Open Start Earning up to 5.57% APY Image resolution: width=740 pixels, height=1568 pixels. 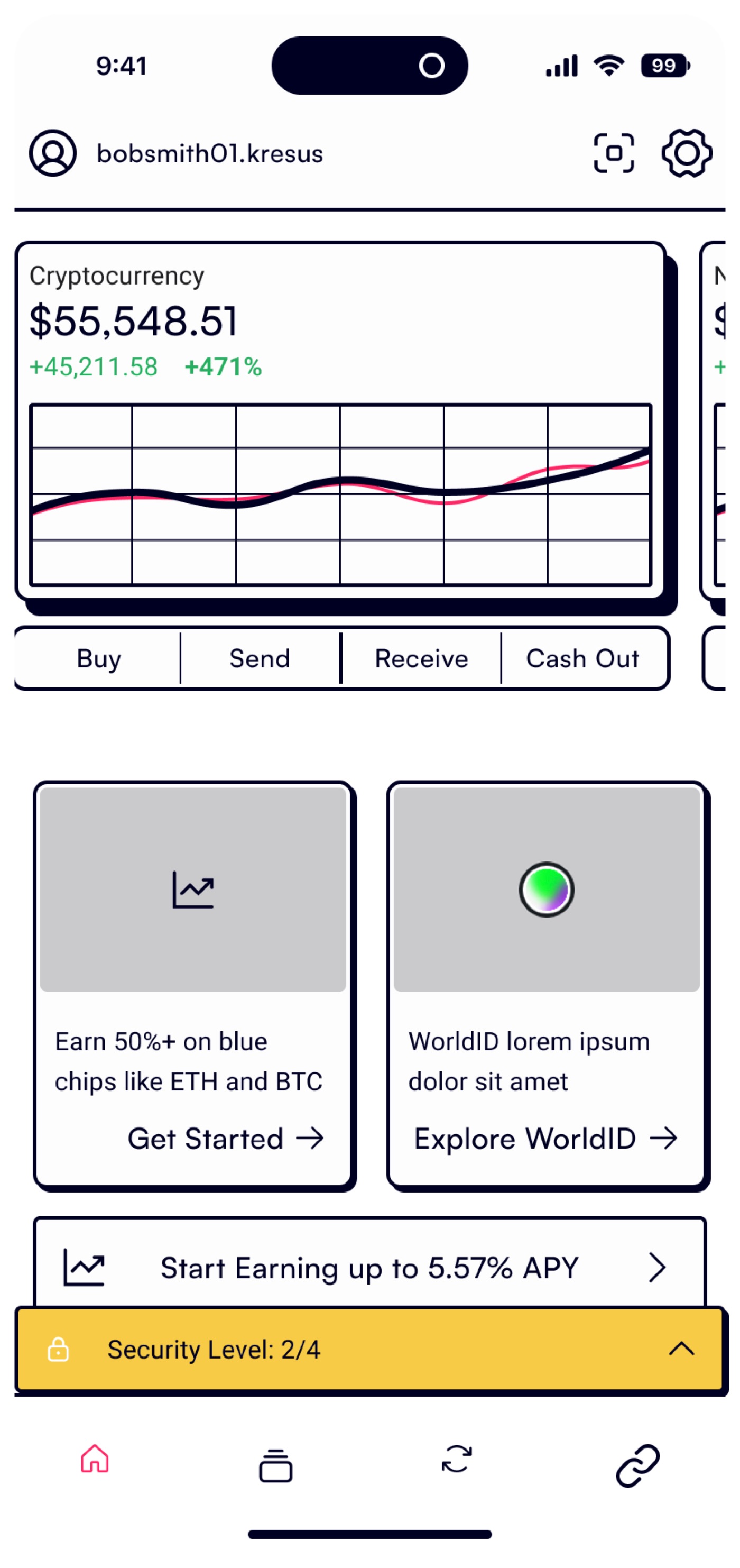tap(369, 1268)
